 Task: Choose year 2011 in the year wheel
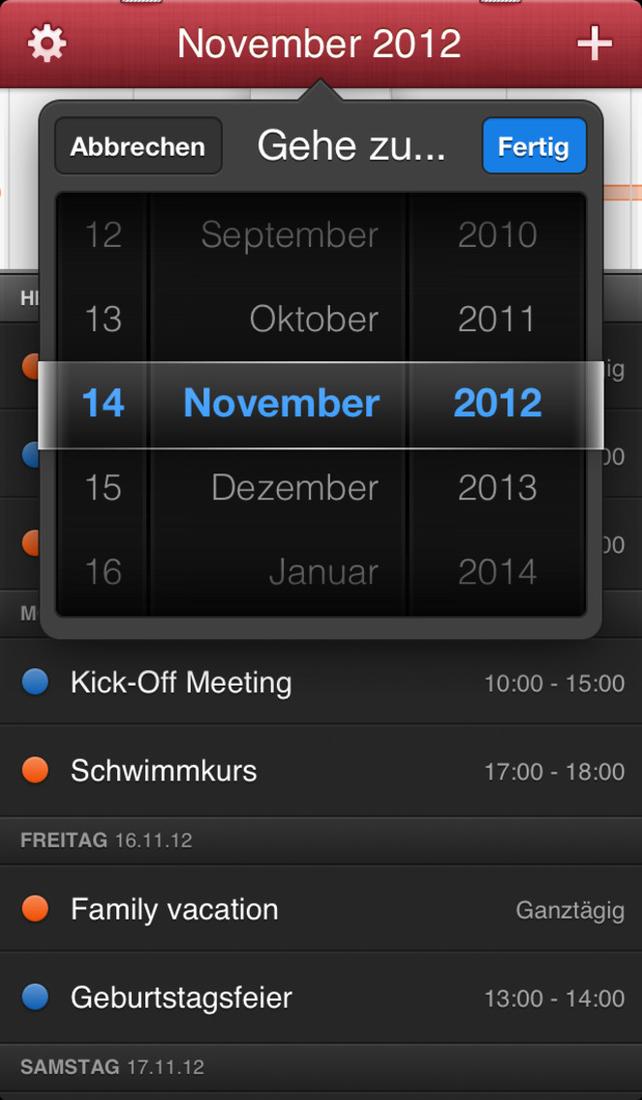497,319
